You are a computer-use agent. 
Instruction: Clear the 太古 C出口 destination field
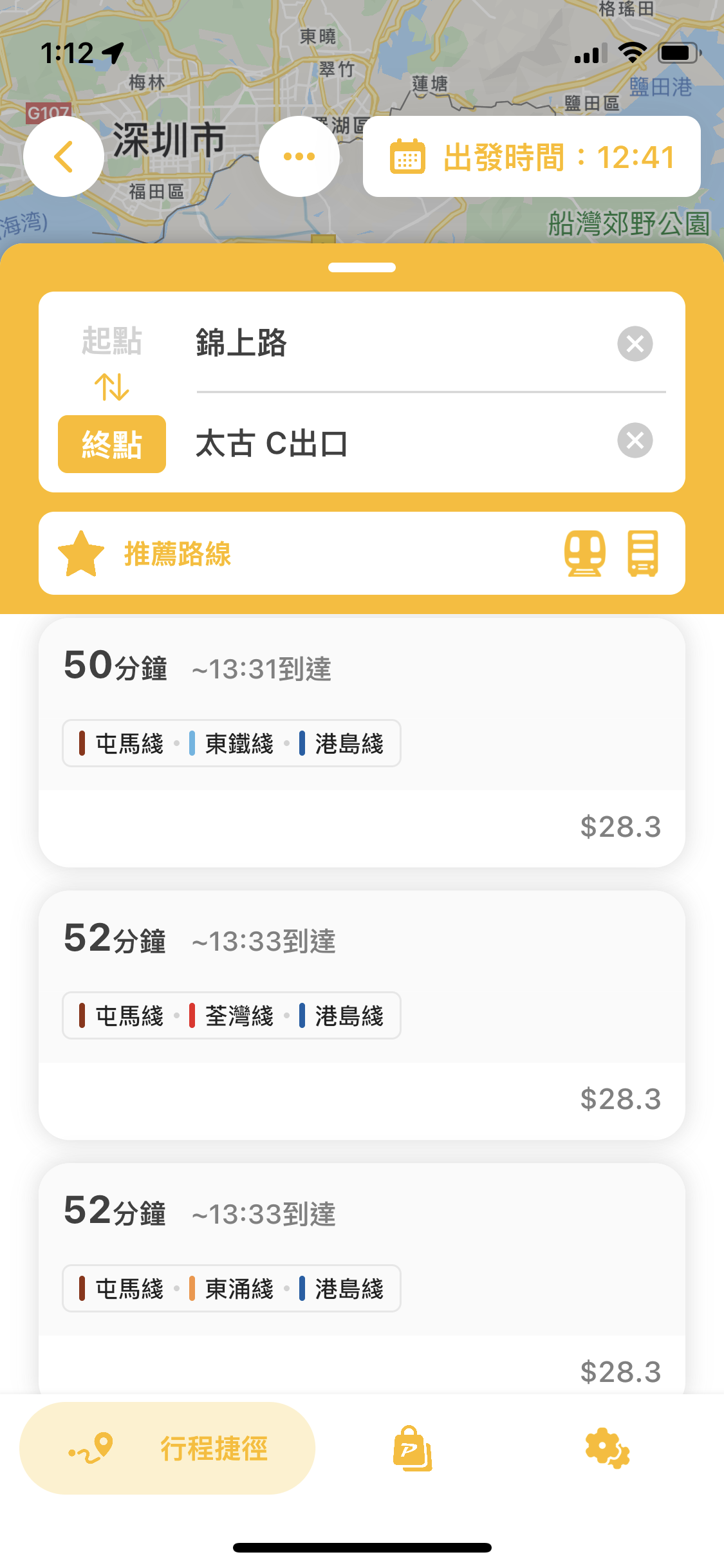635,440
